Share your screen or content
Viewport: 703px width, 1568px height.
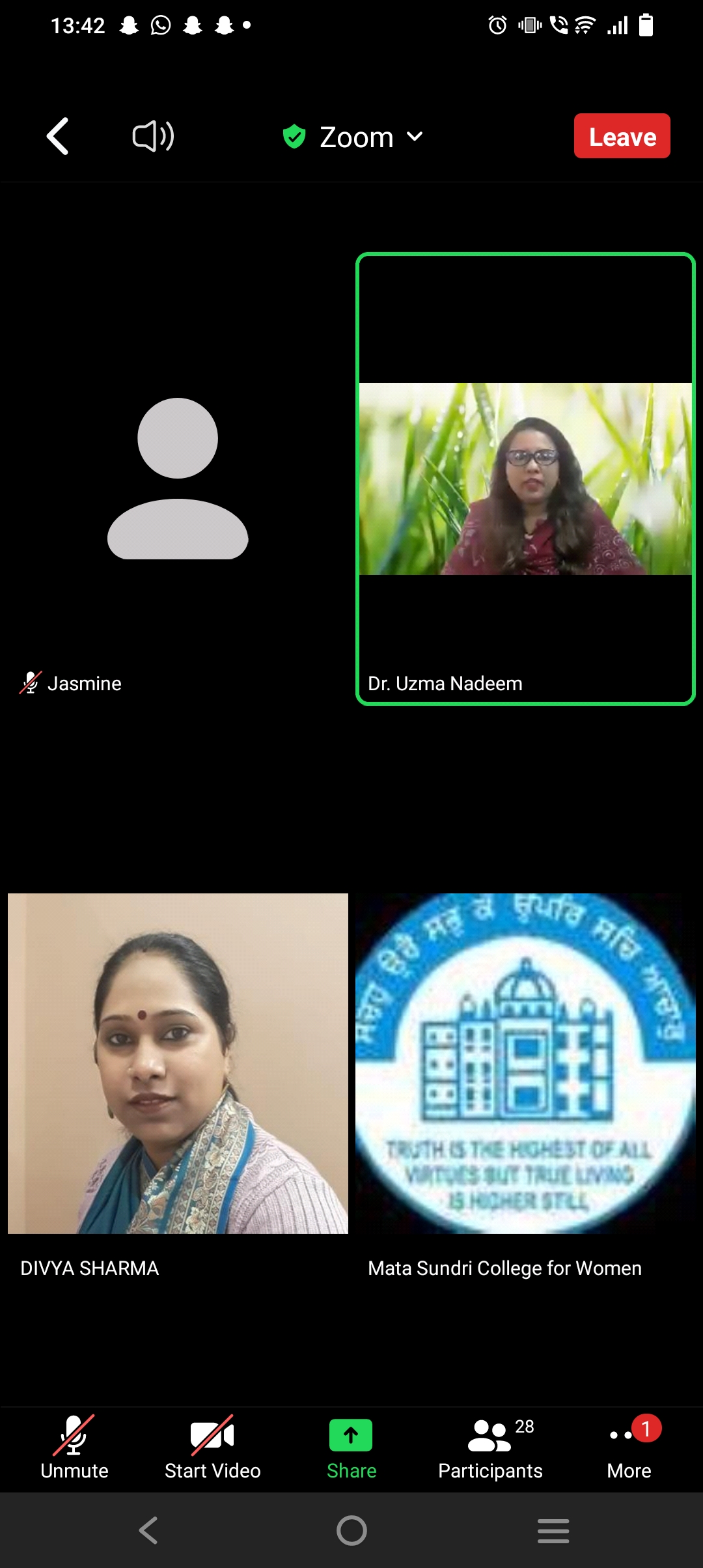(x=351, y=1448)
